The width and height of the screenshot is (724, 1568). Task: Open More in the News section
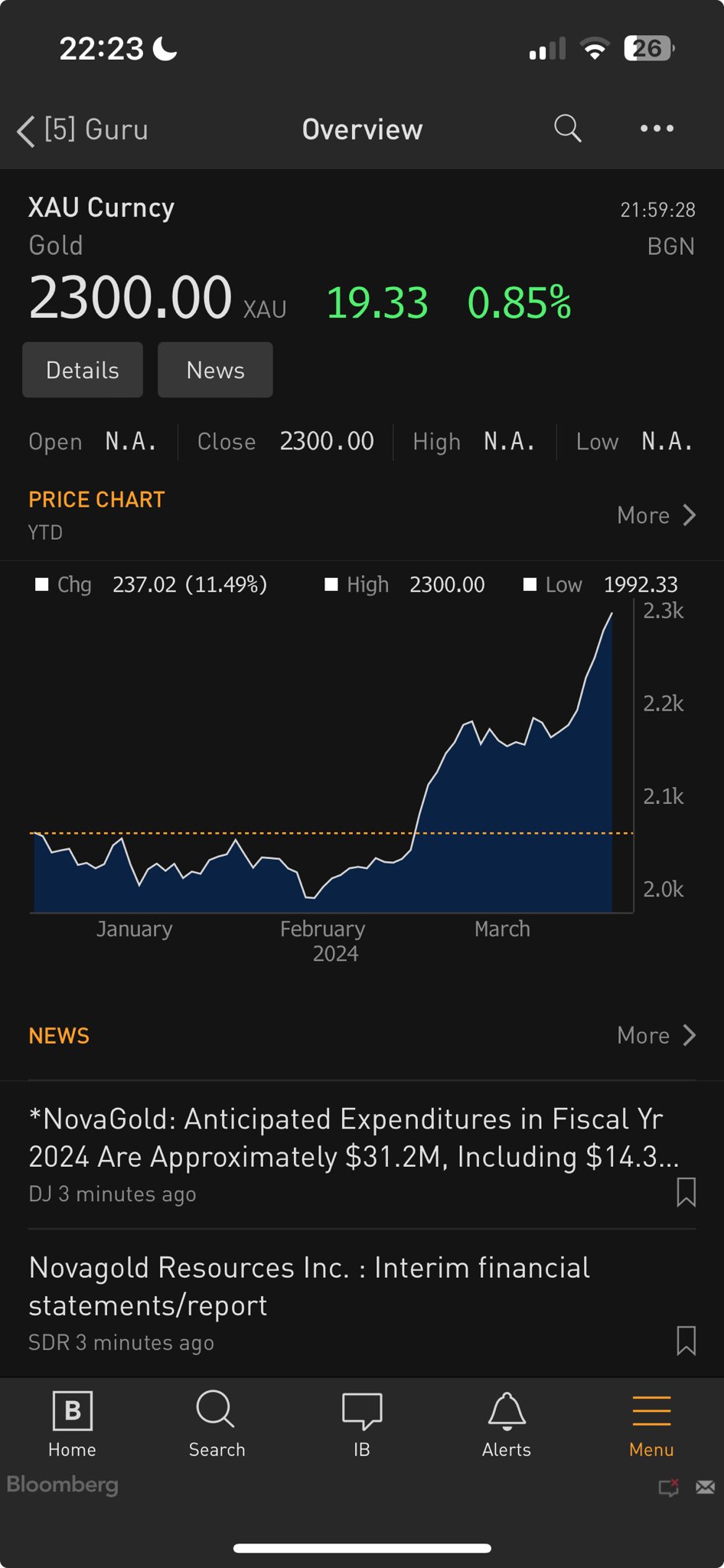tap(657, 1035)
